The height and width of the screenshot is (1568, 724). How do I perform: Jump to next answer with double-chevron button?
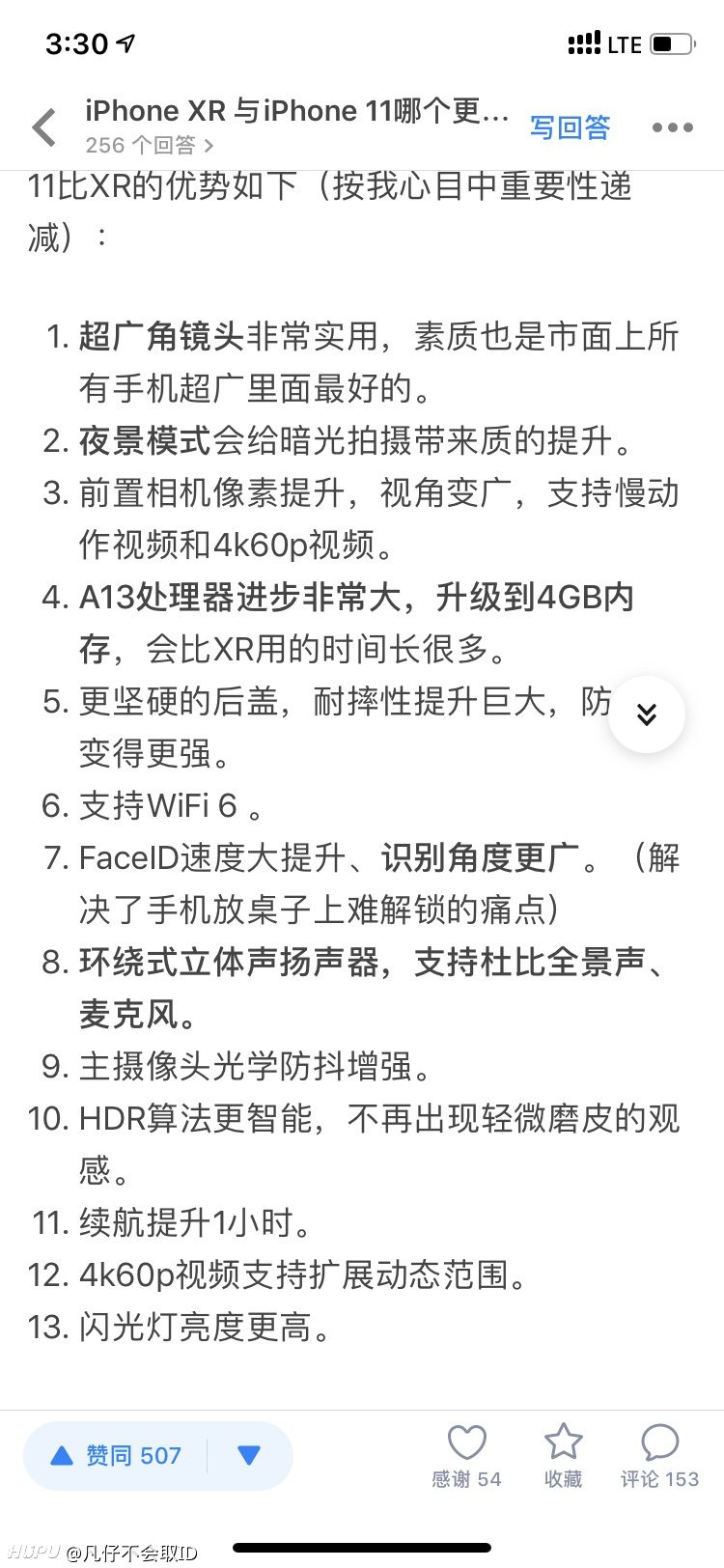coord(647,714)
